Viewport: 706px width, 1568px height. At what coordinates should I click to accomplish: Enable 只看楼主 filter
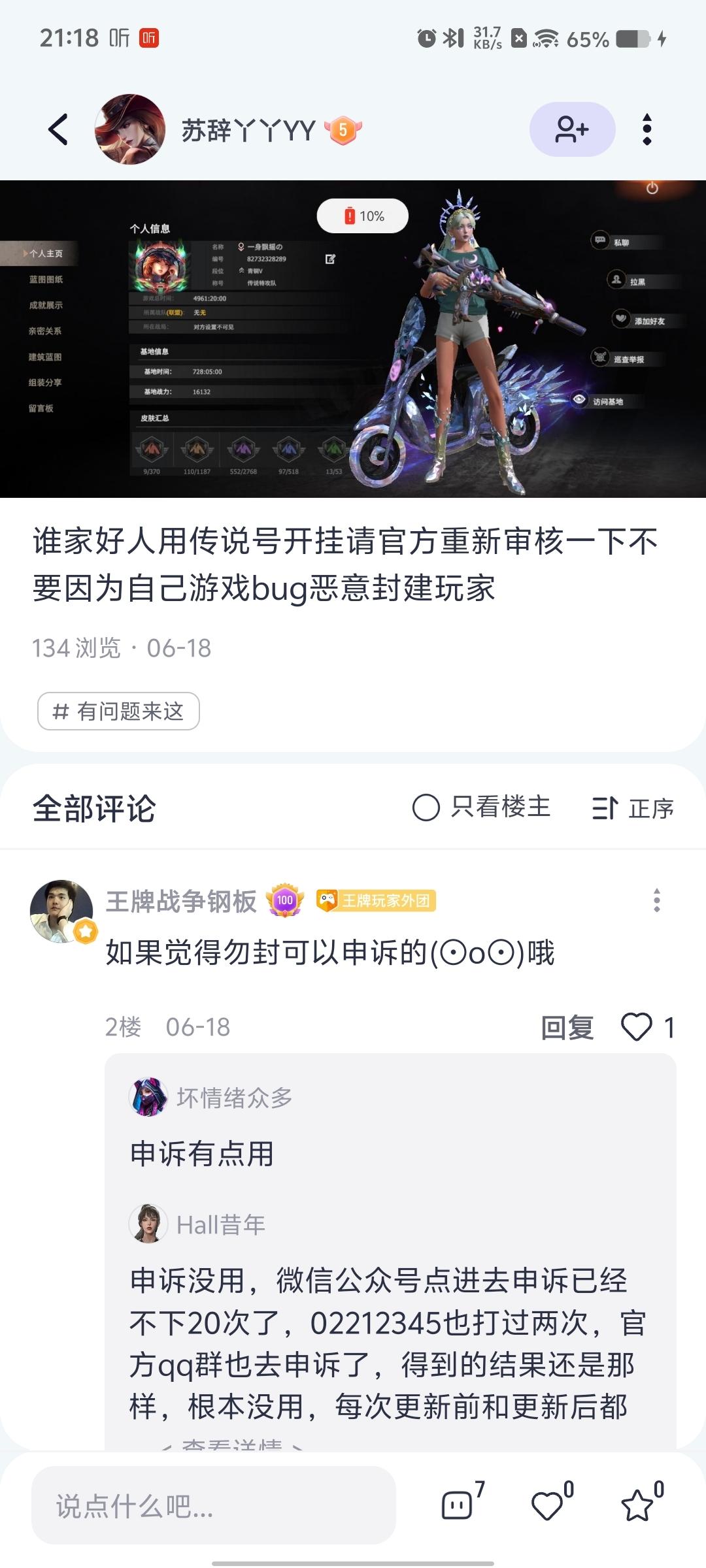click(481, 808)
